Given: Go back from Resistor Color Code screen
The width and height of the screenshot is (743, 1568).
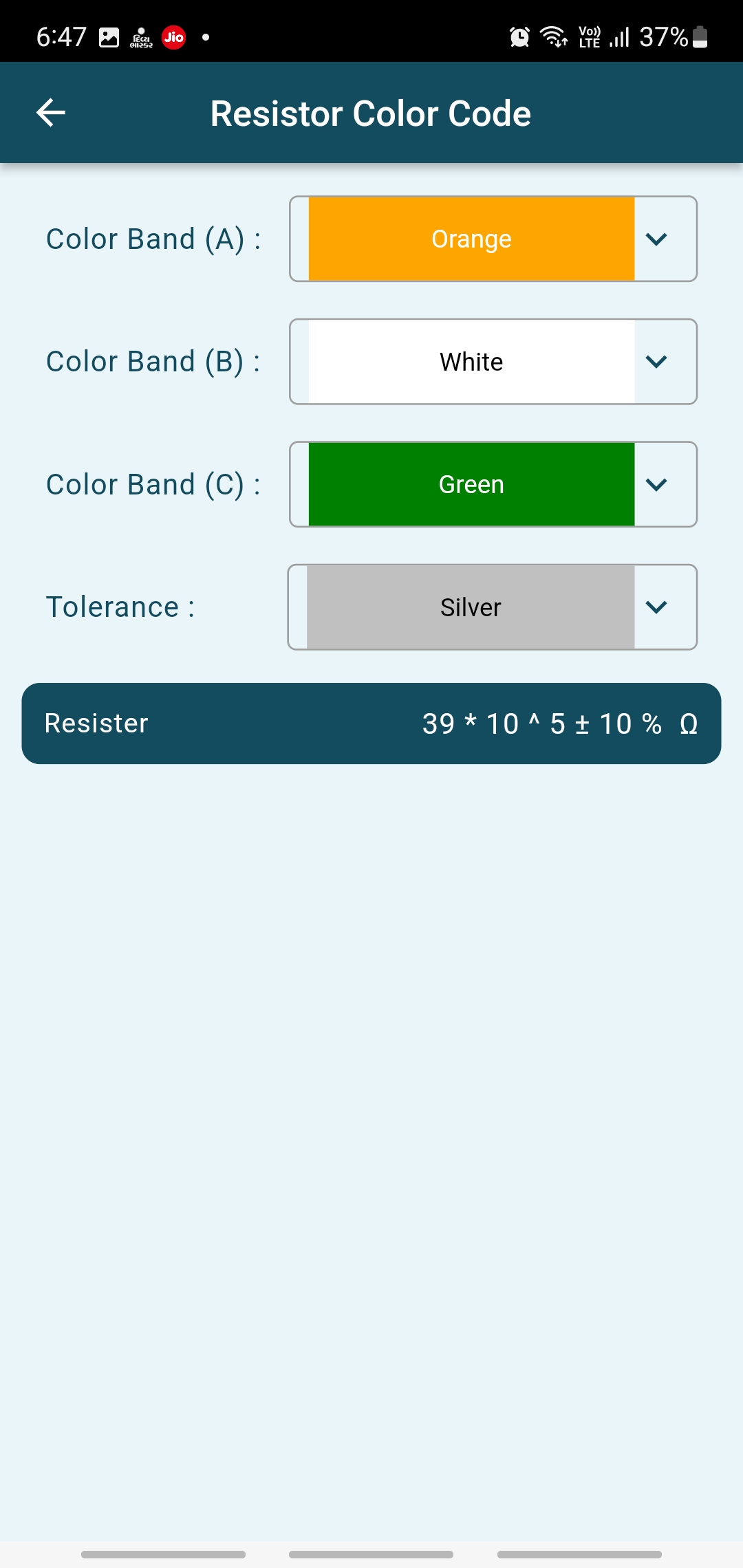Looking at the screenshot, I should (51, 113).
